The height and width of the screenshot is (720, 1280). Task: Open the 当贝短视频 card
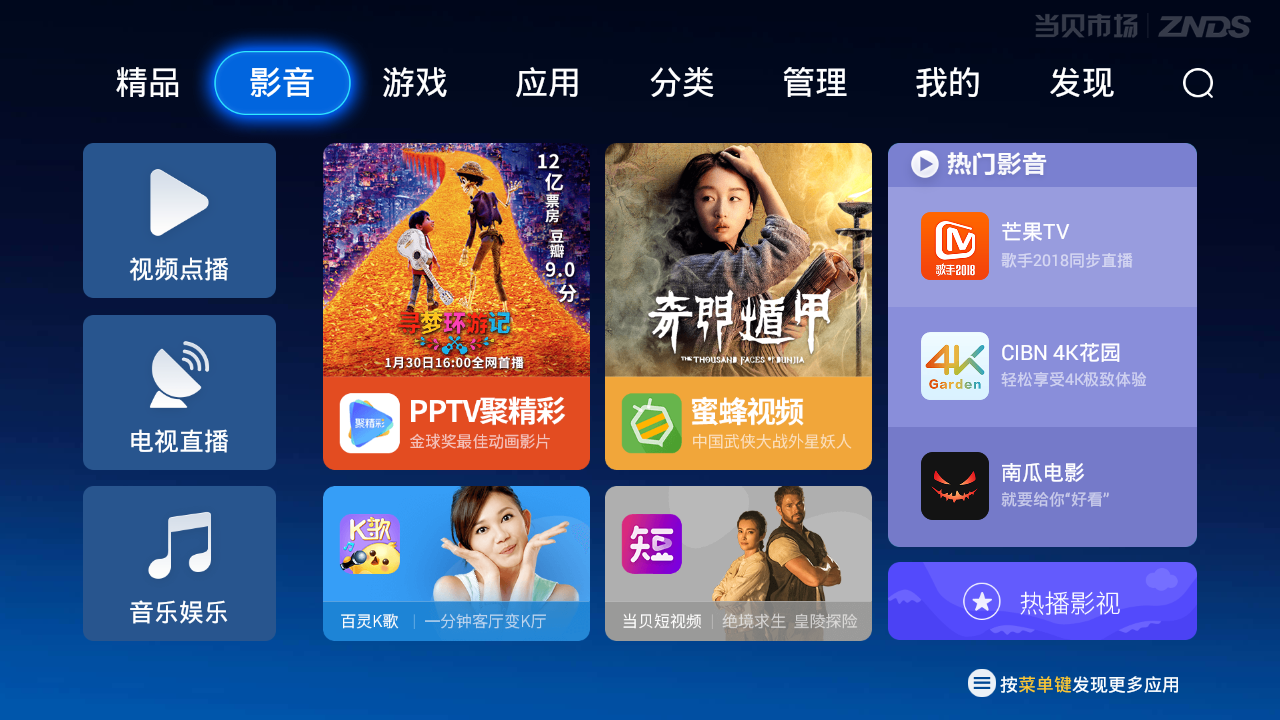738,563
